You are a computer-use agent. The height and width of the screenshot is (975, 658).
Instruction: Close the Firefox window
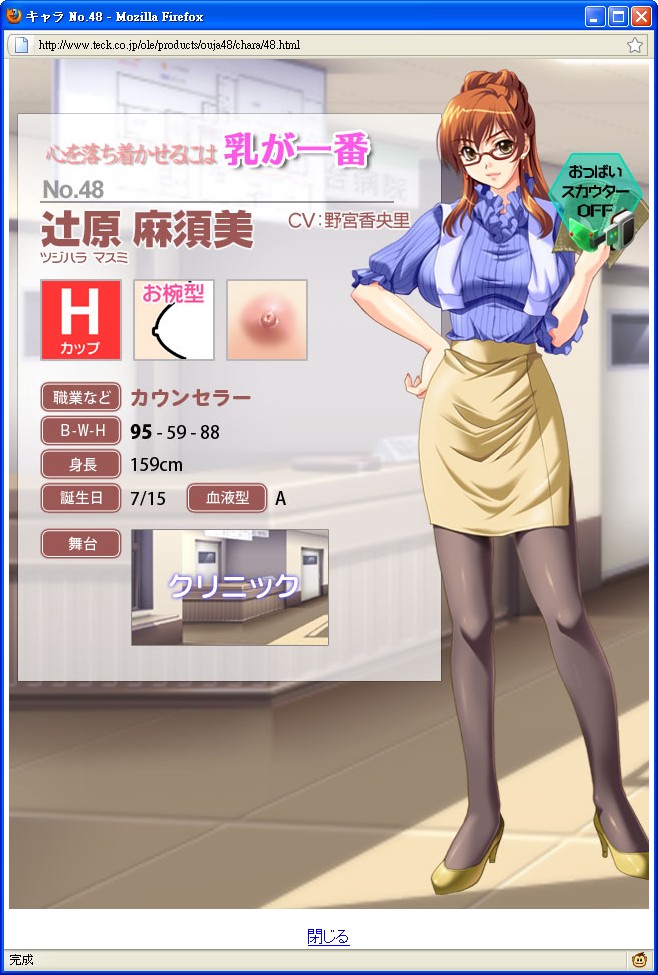point(640,17)
